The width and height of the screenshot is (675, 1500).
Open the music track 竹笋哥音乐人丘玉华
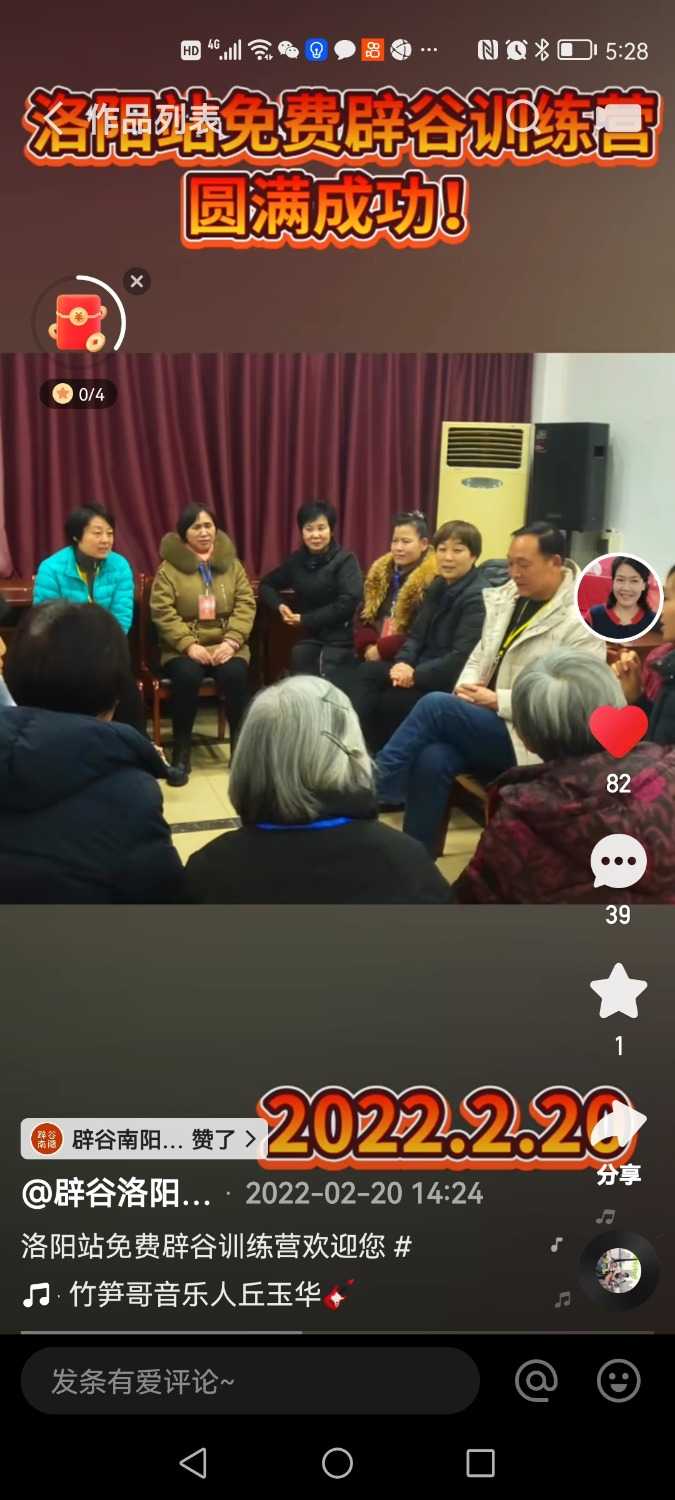(x=195, y=1295)
